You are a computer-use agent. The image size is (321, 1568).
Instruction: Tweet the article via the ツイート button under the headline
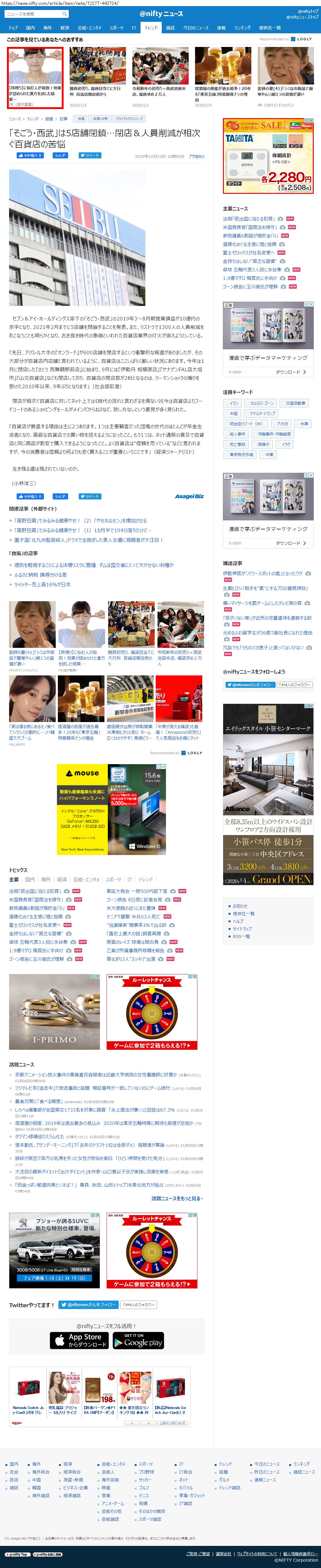90,155
